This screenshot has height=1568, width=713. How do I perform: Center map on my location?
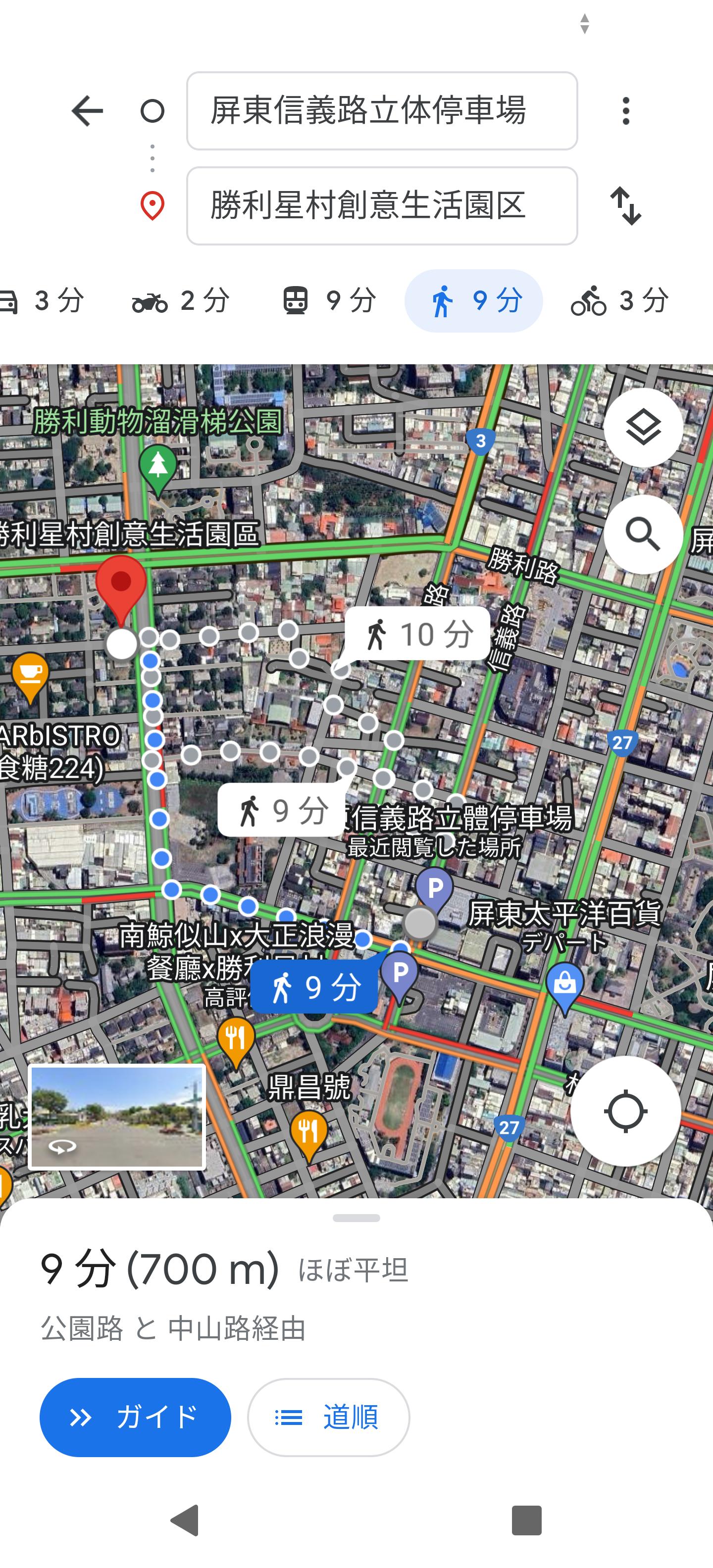[625, 1112]
